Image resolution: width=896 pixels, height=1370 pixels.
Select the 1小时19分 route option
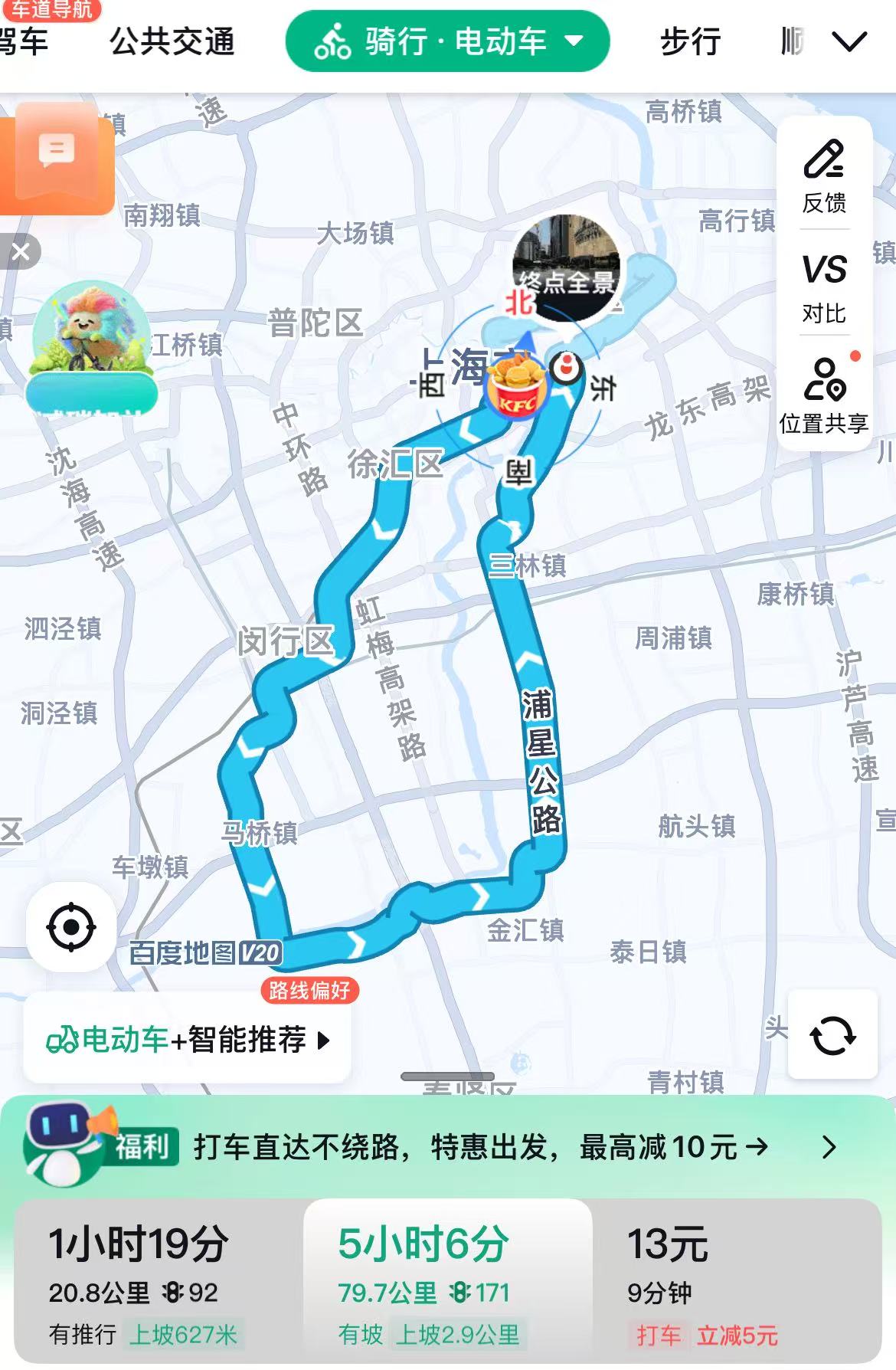(x=159, y=1281)
